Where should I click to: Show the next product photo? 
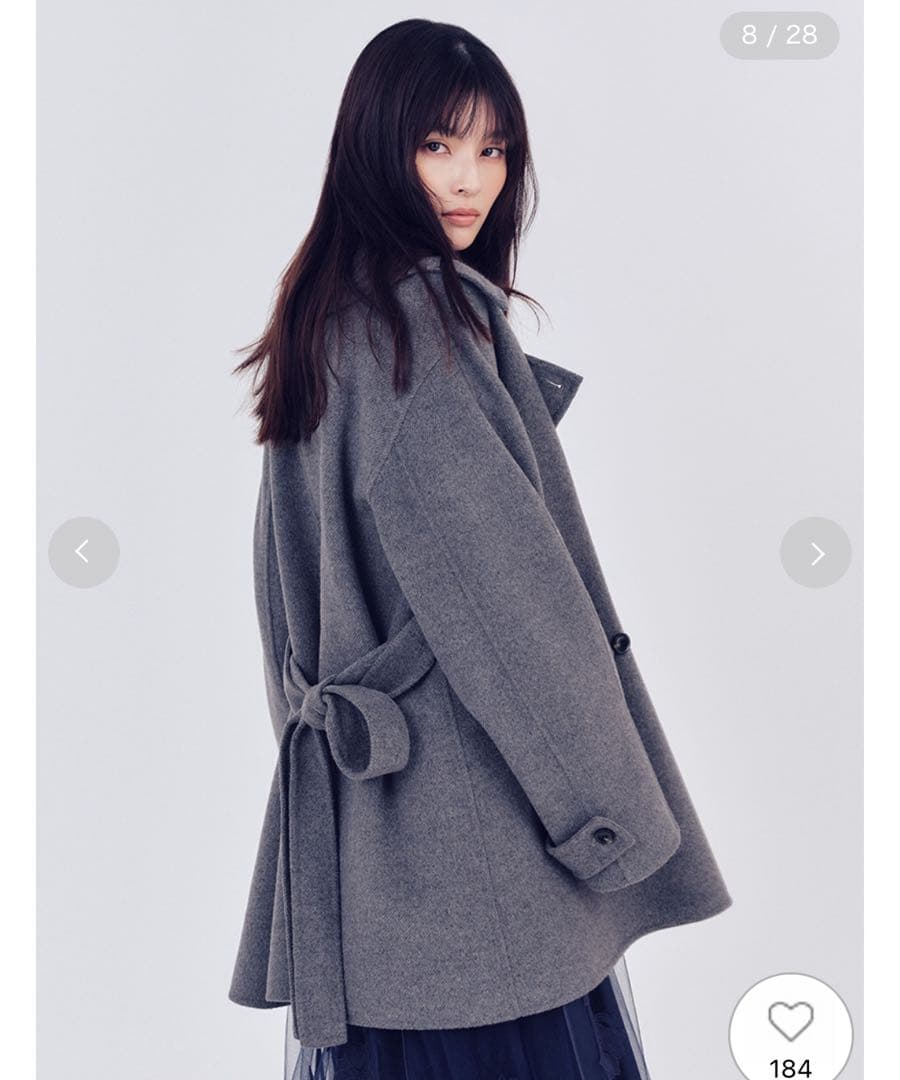point(815,552)
